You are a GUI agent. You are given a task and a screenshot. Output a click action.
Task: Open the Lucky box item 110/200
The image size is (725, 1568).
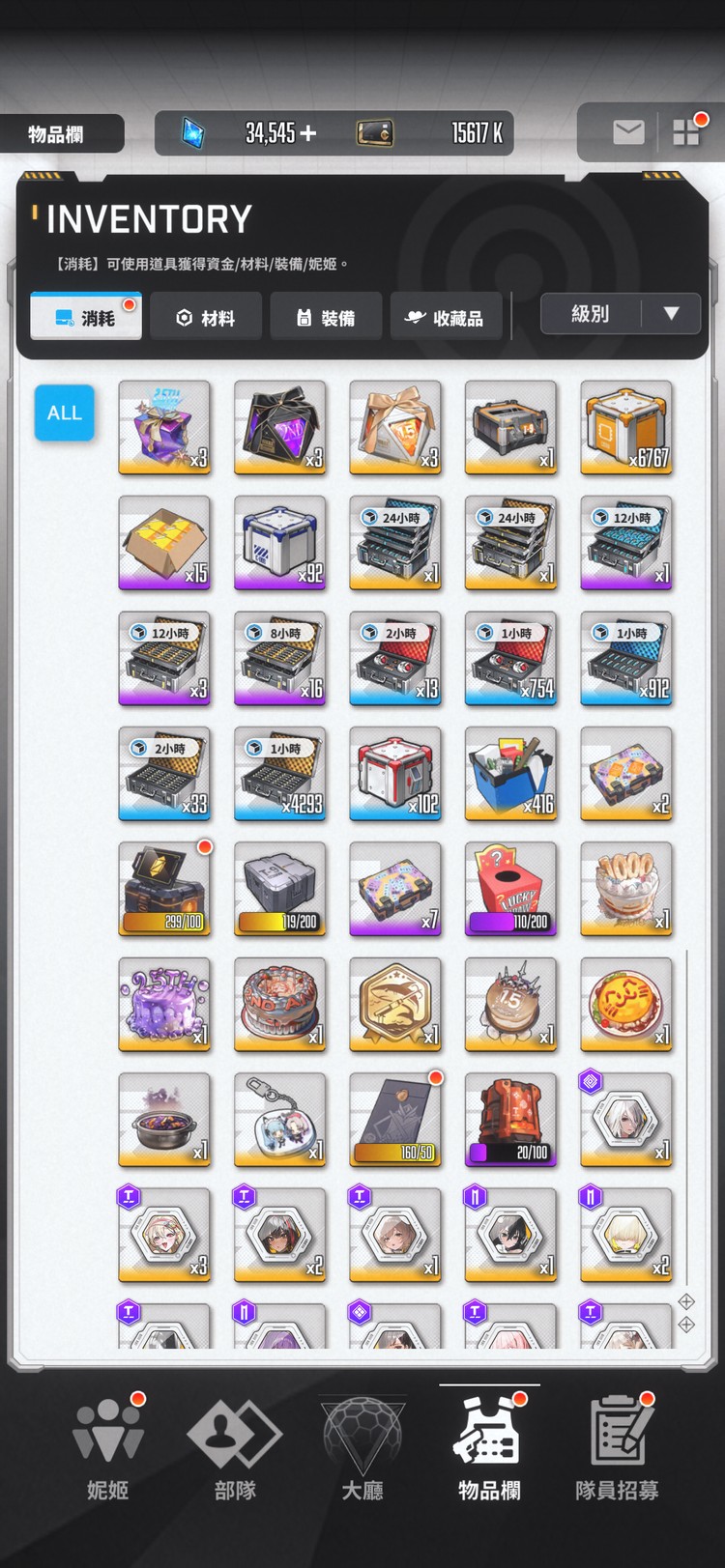click(510, 888)
